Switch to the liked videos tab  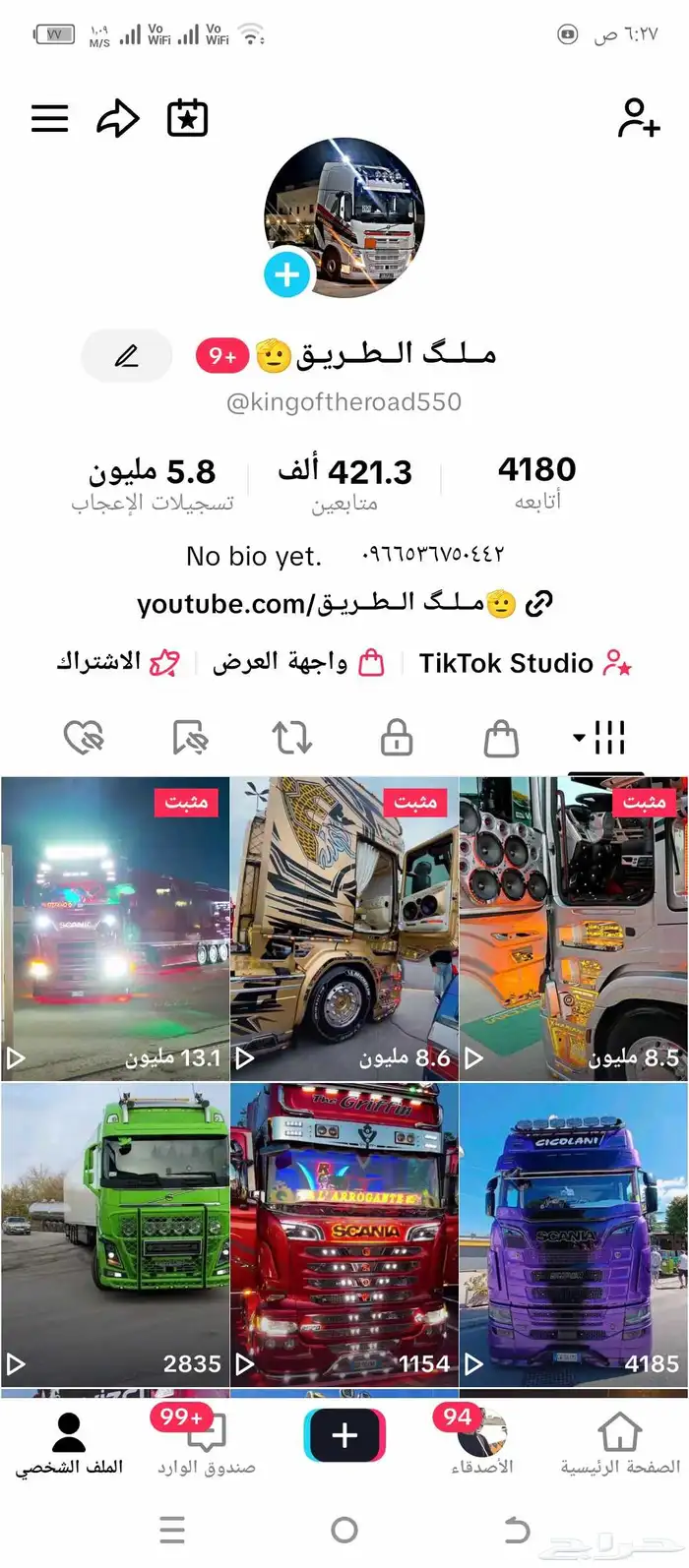pyautogui.click(x=84, y=738)
